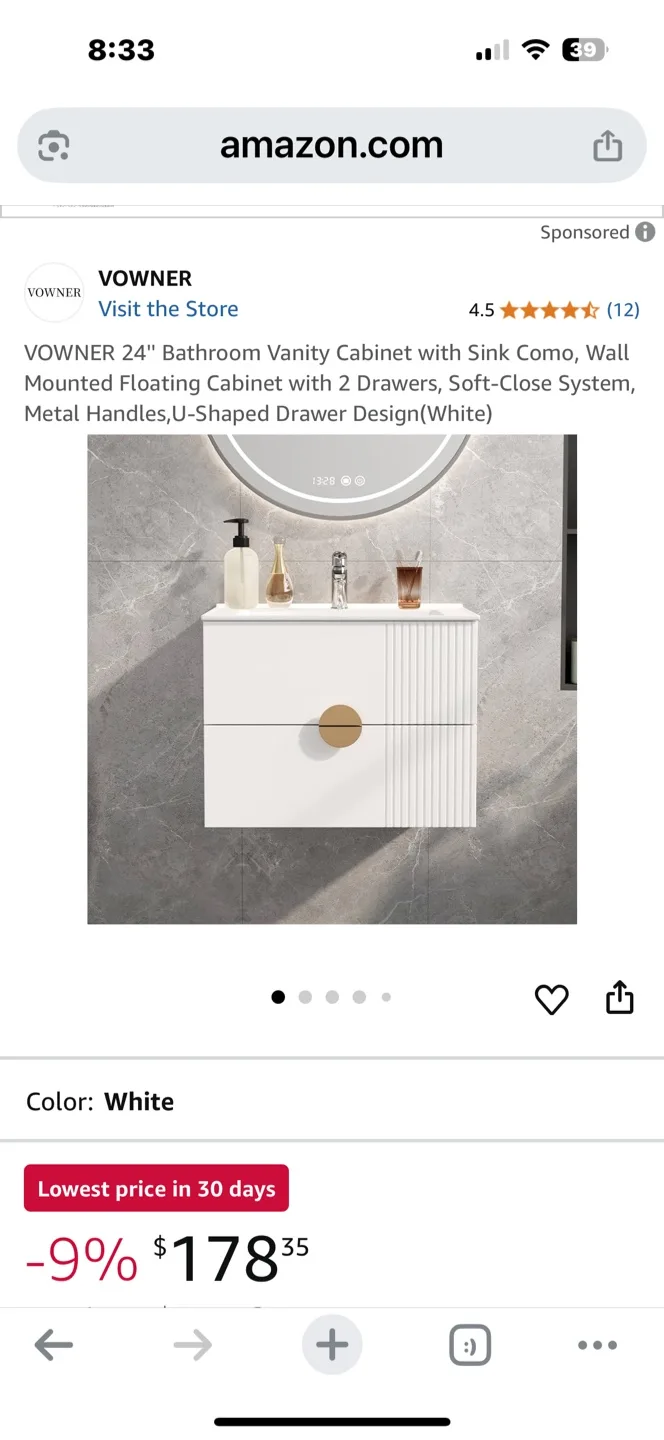Add product to wish list heart
This screenshot has height=1440, width=664.
551,998
